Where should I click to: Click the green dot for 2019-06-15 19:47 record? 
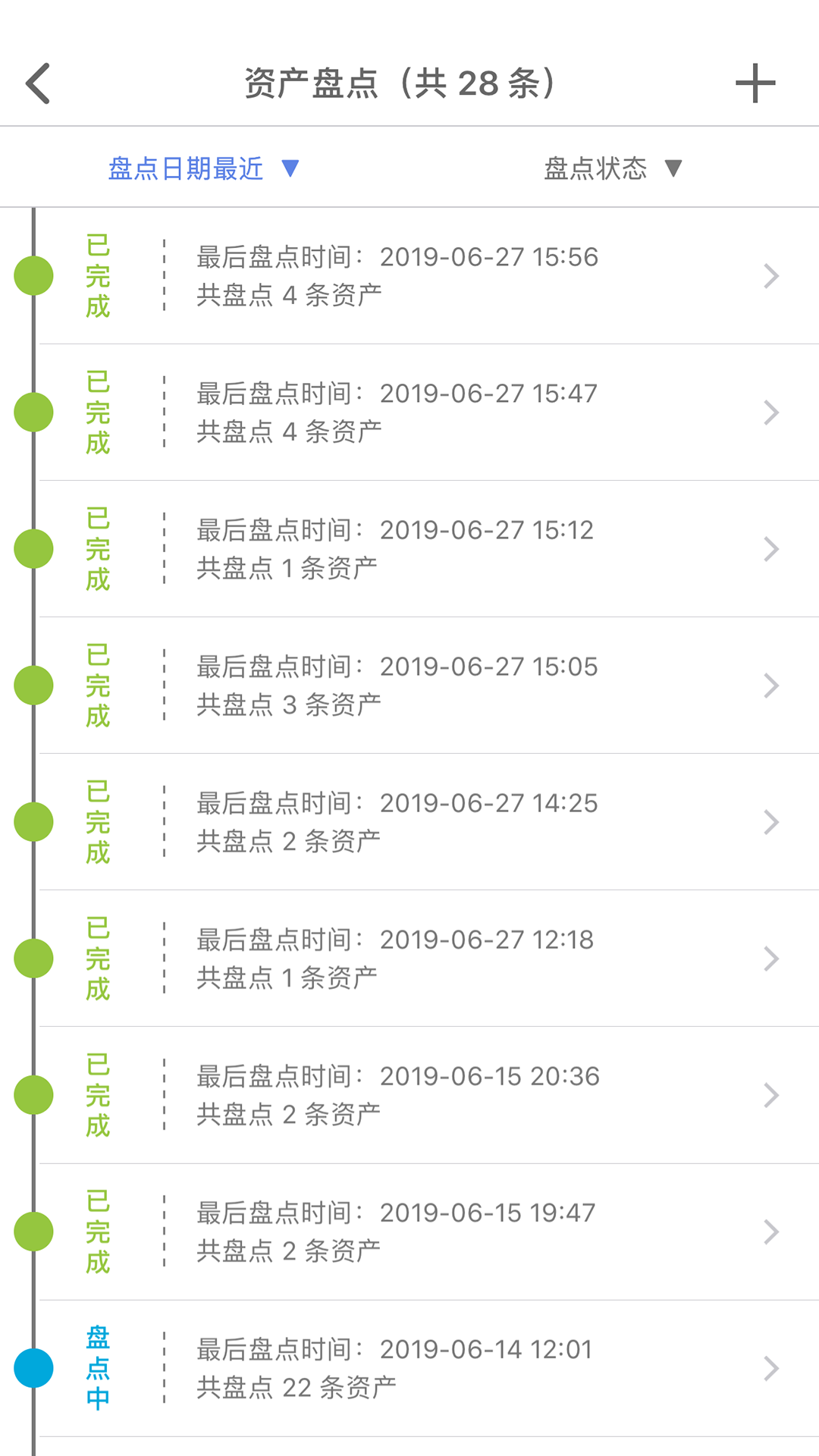[x=33, y=1231]
